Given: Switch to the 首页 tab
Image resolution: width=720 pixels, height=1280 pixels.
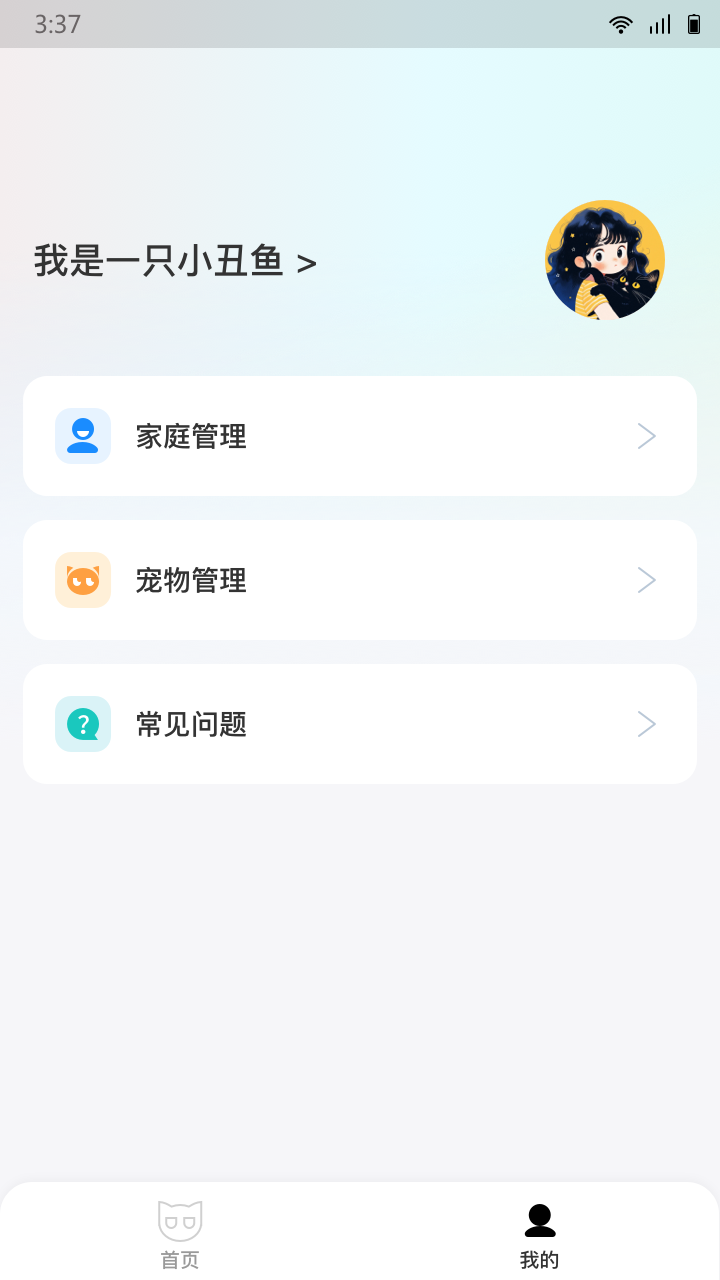Looking at the screenshot, I should tap(180, 1233).
